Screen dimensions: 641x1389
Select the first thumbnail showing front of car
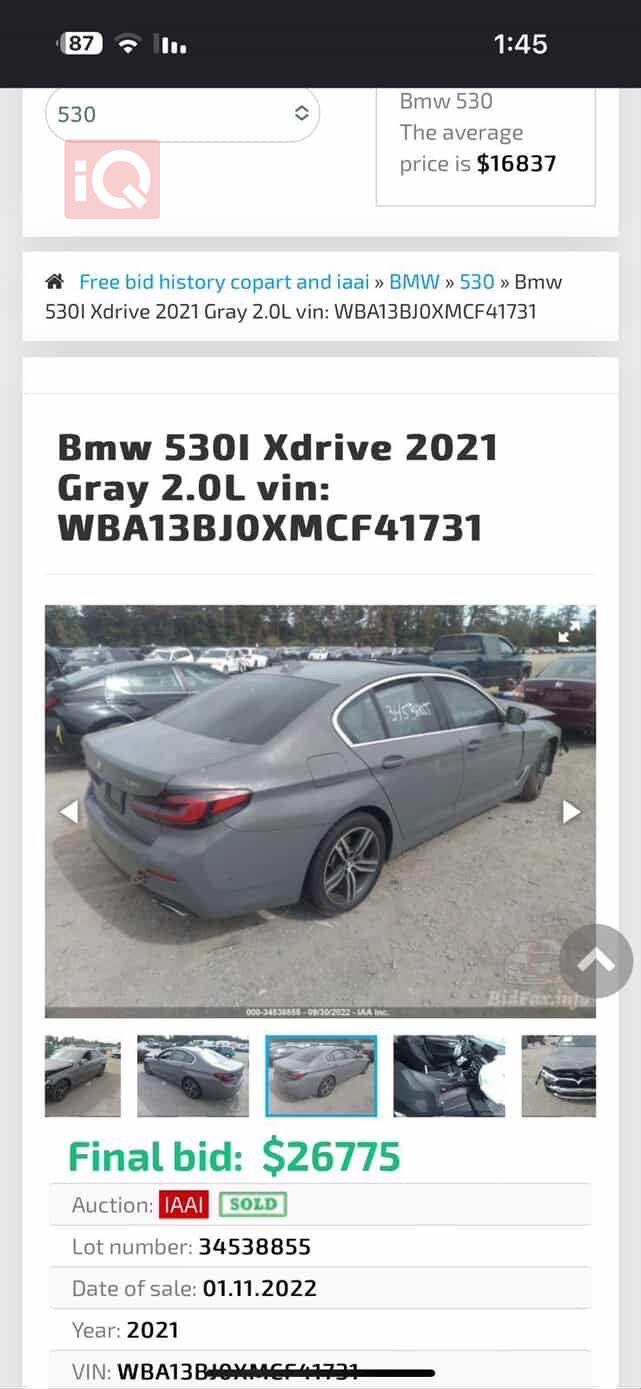tap(83, 1076)
